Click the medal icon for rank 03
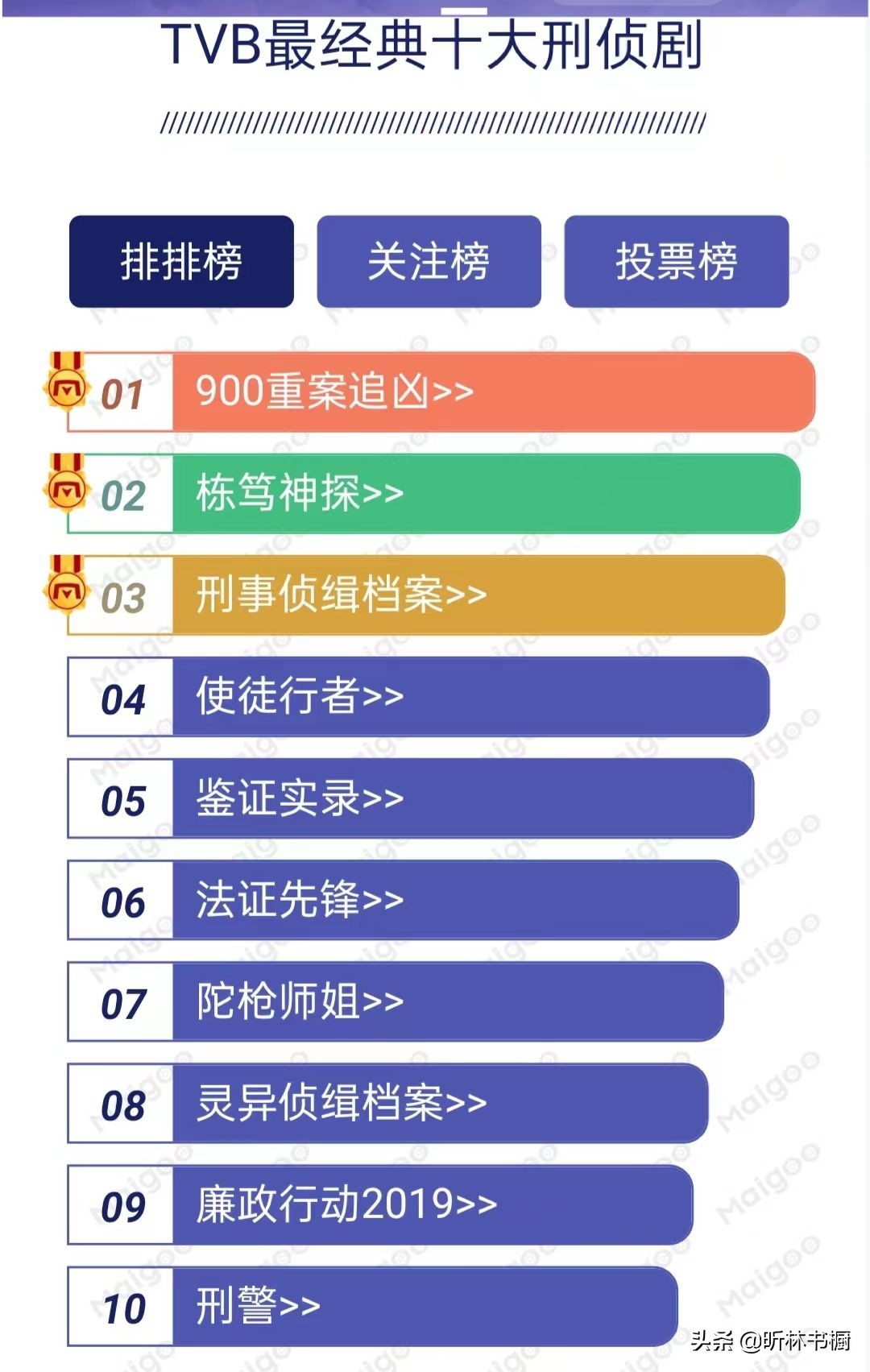Viewport: 870px width, 1372px height. (x=66, y=591)
